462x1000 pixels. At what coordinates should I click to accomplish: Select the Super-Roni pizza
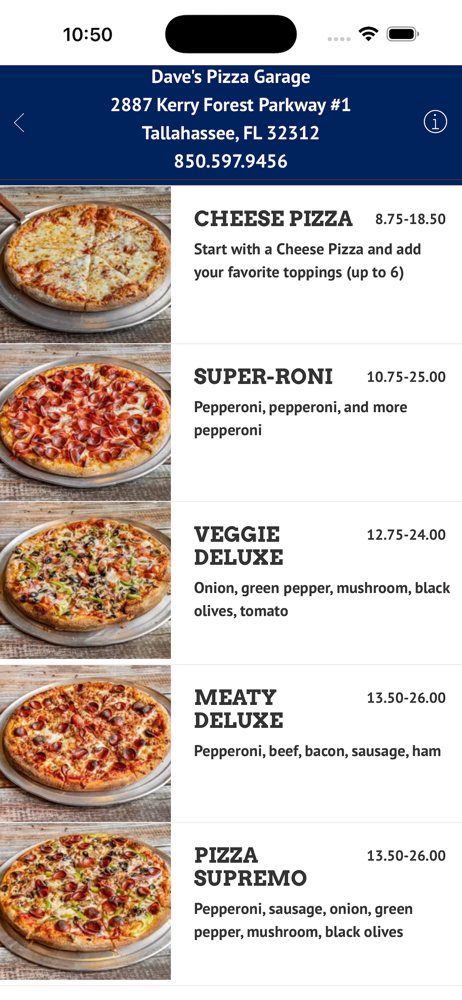[231, 423]
